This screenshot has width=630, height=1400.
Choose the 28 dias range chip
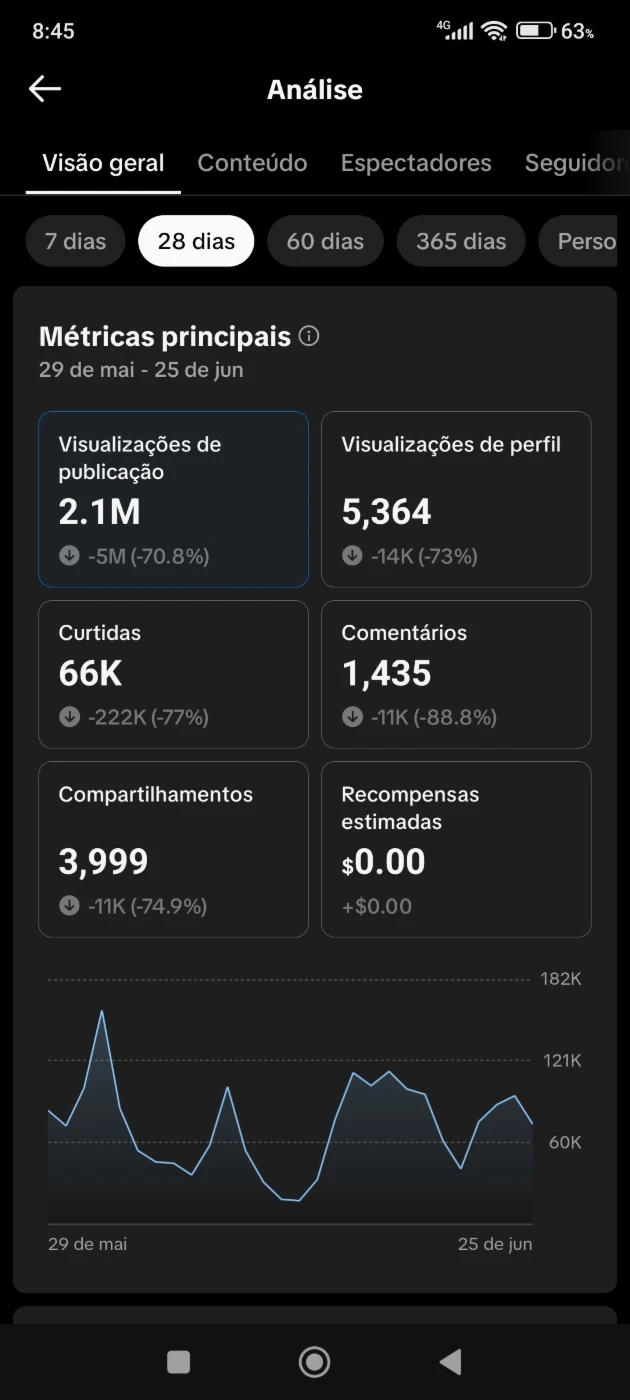[196, 241]
